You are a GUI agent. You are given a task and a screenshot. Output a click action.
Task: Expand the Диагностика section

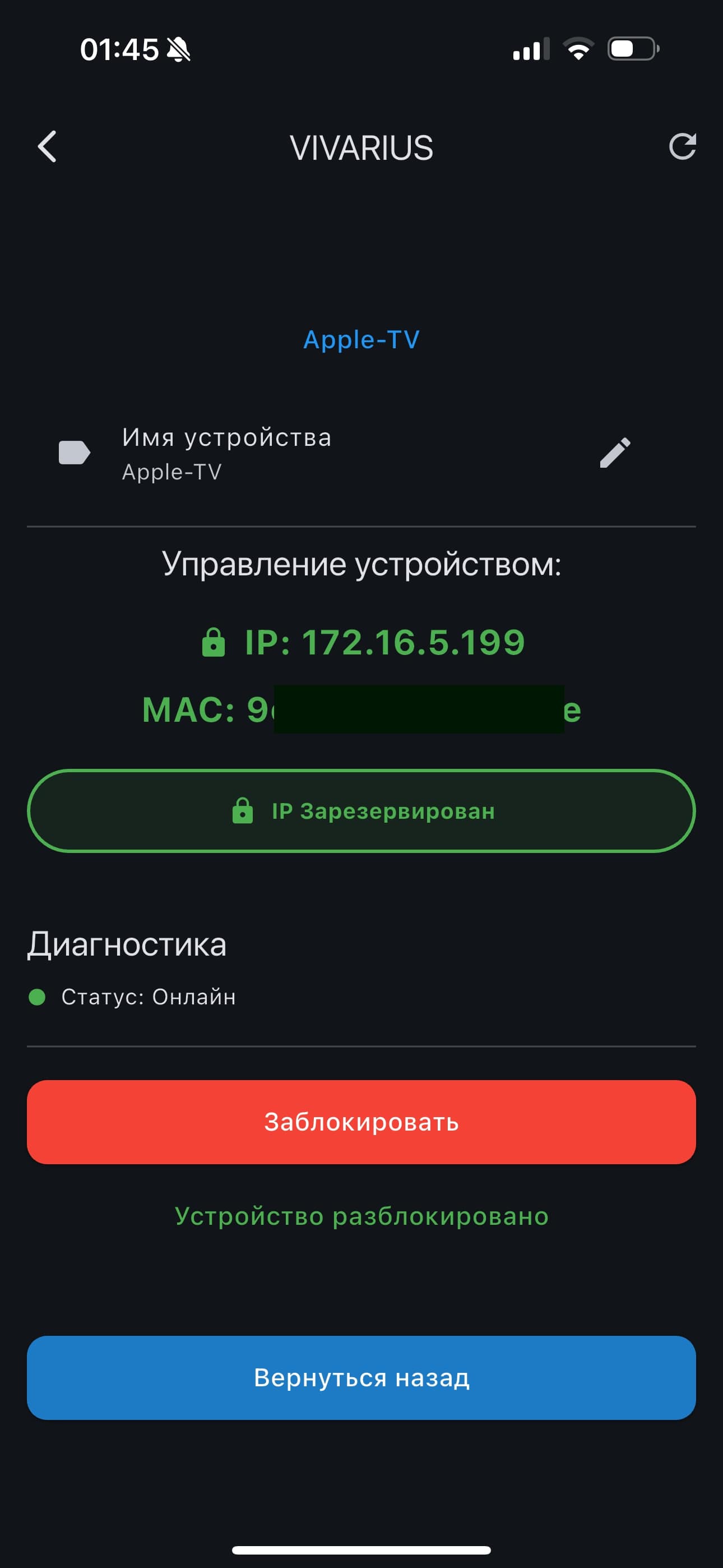tap(128, 944)
